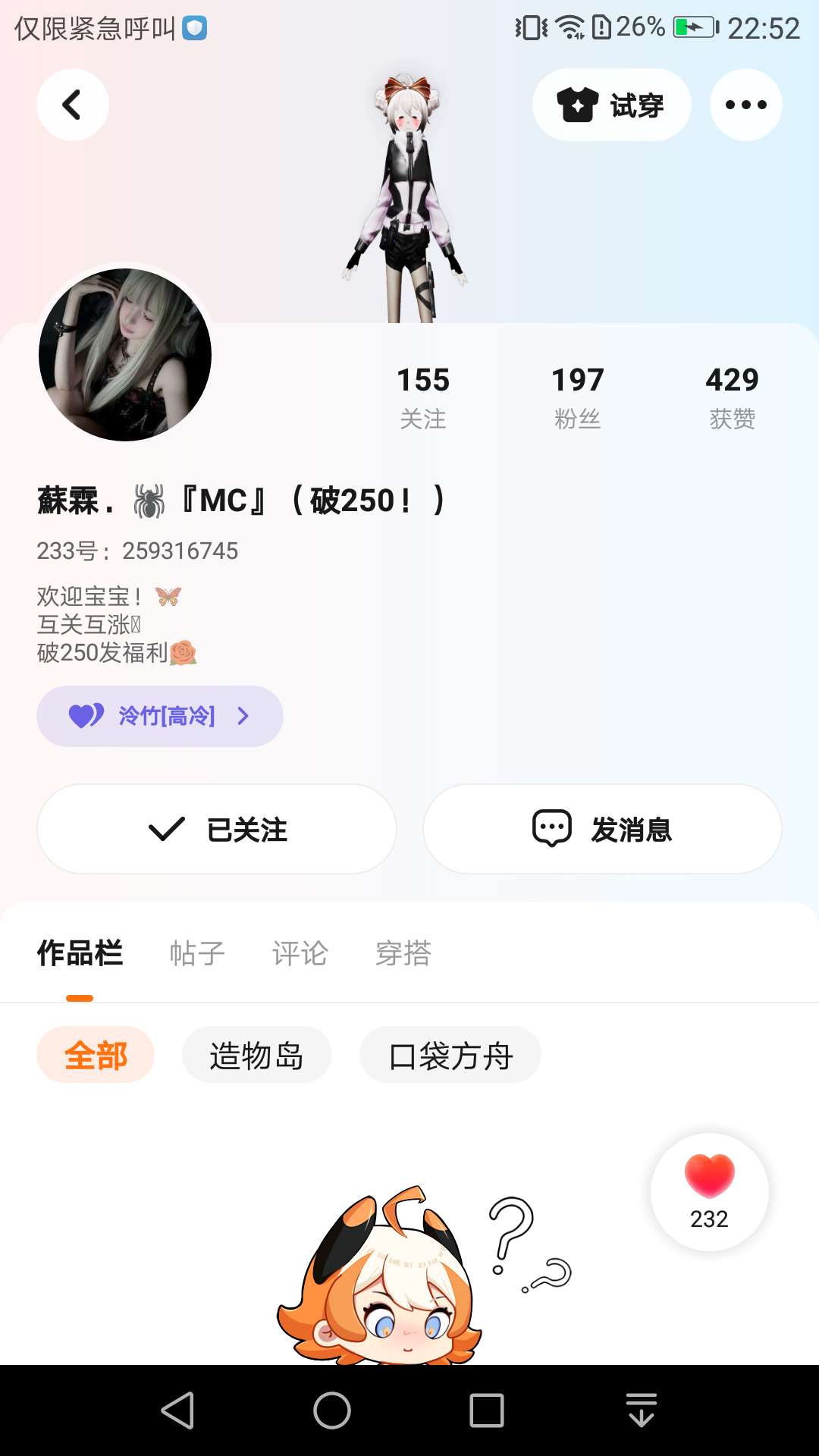The width and height of the screenshot is (819, 1456).
Task: Tap the floating heart like button
Action: [709, 1191]
